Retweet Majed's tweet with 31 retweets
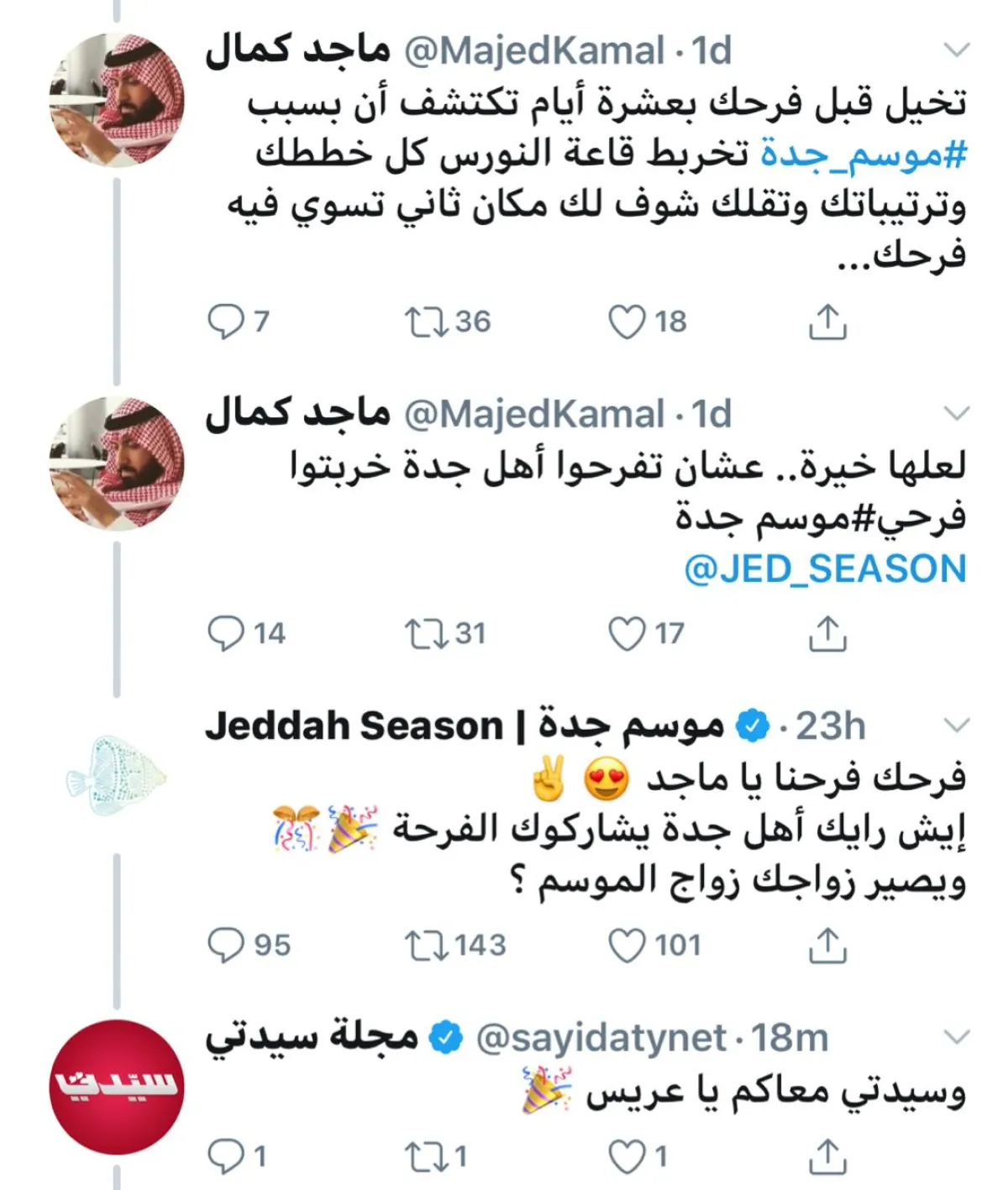The width and height of the screenshot is (1008, 1190). pyautogui.click(x=427, y=633)
